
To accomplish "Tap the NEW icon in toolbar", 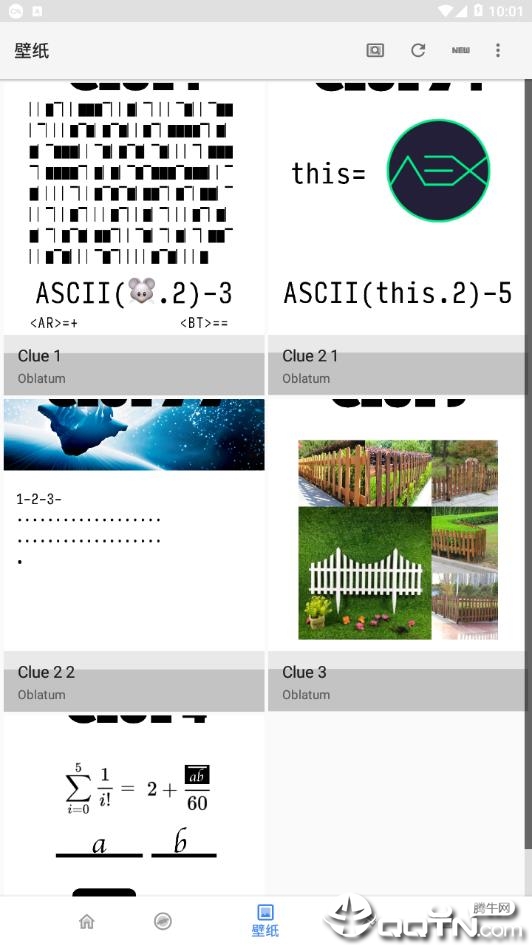I will tap(461, 51).
